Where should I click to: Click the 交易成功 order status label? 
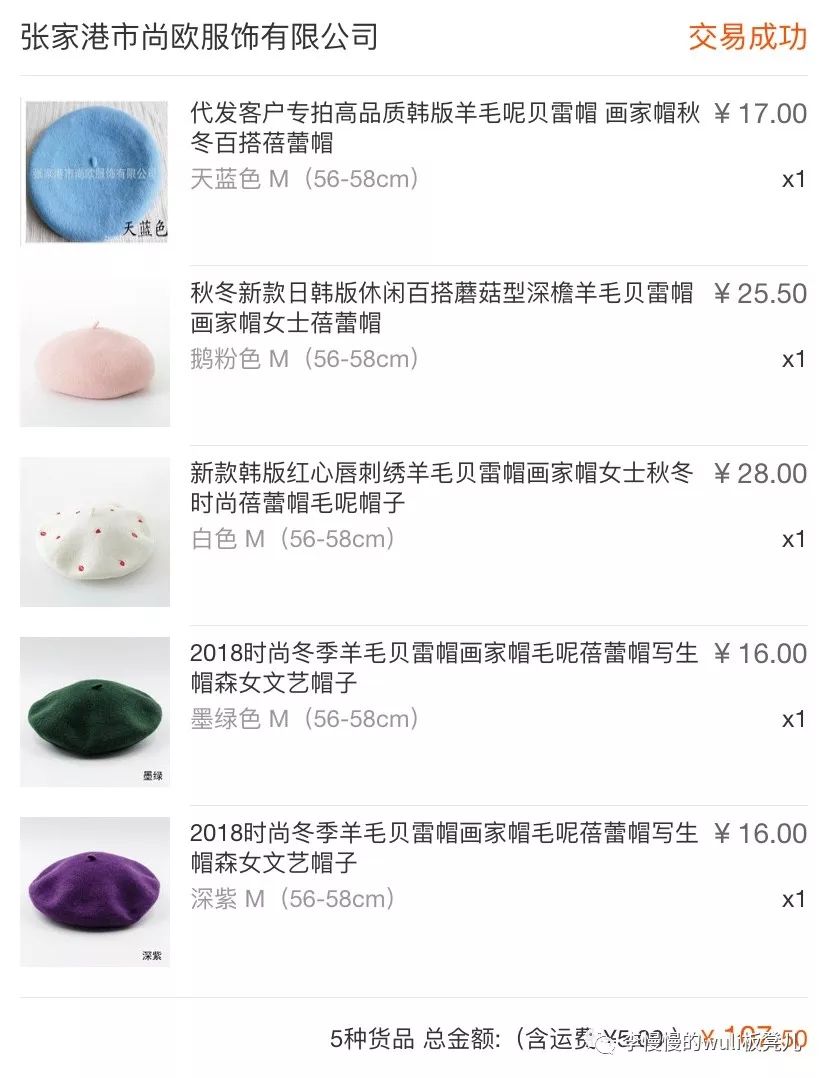point(745,38)
